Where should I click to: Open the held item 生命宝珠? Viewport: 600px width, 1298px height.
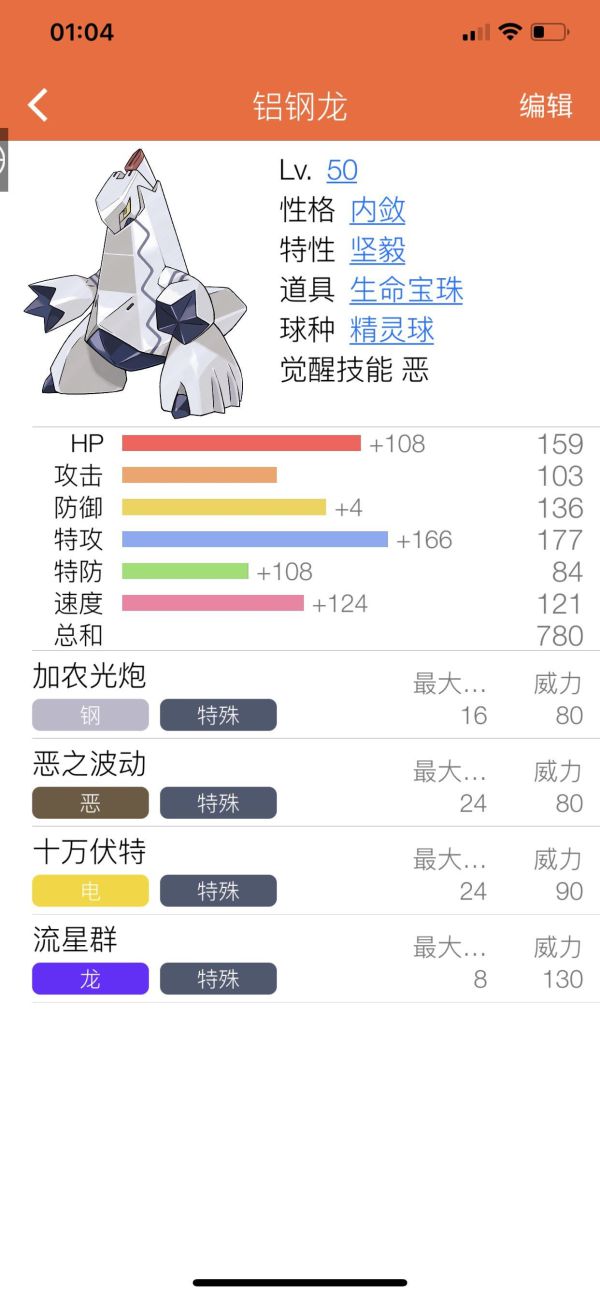(406, 290)
